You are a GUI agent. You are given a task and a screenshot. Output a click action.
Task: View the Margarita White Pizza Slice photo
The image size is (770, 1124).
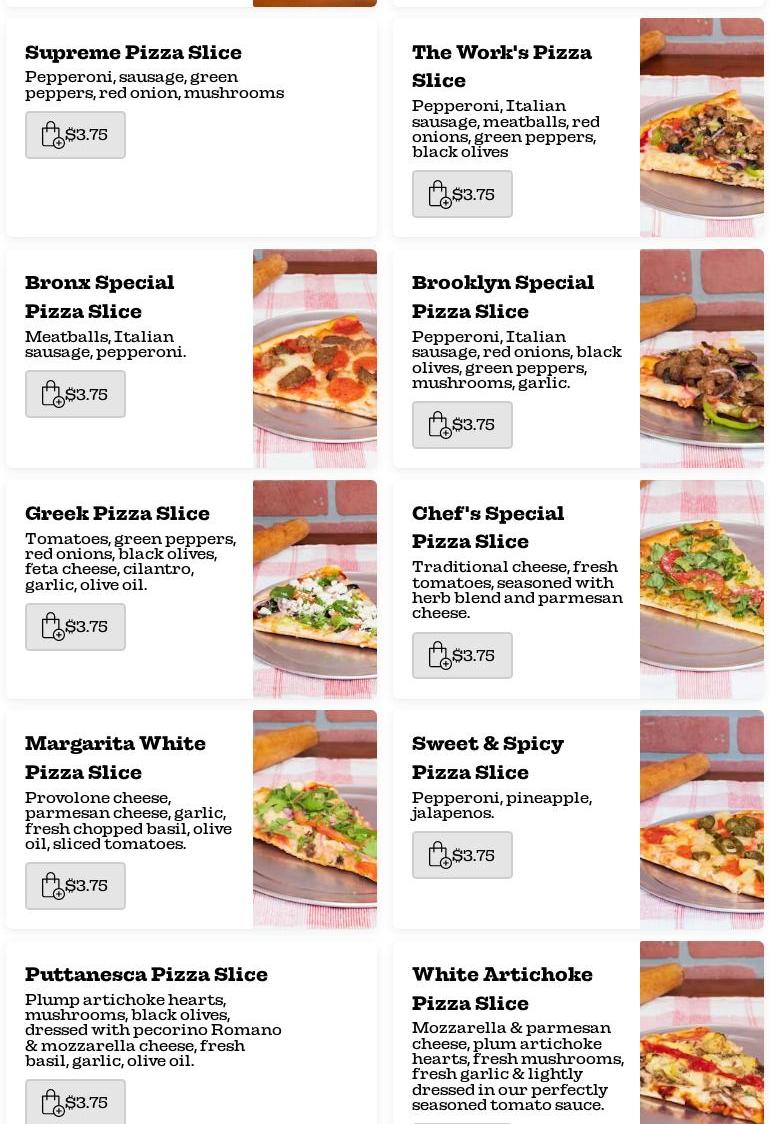click(x=315, y=819)
